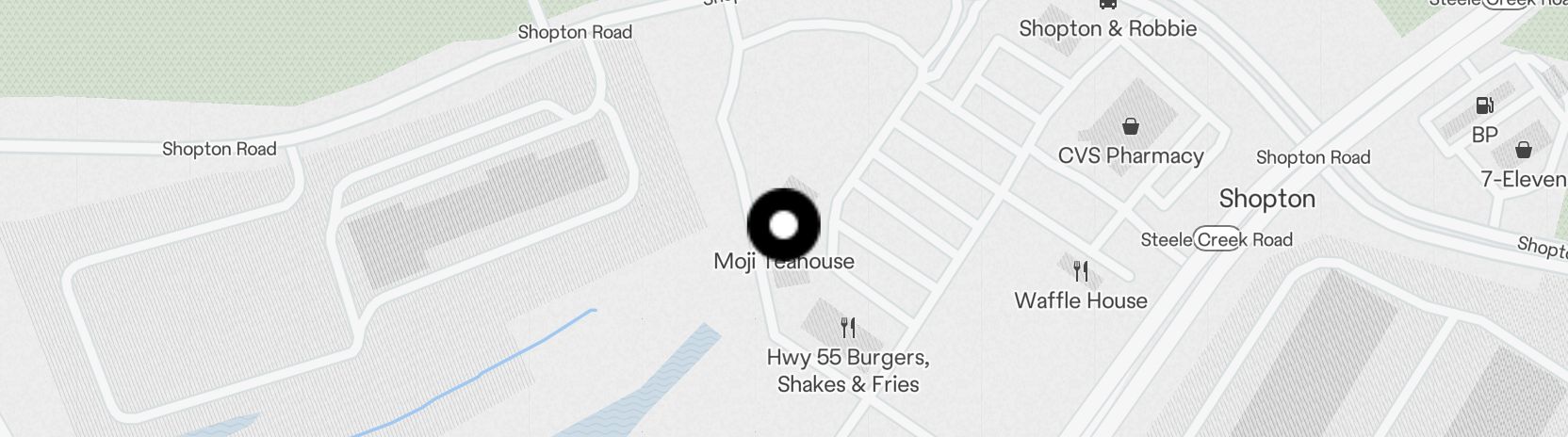Open the 7-Eleven store marker
The width and height of the screenshot is (1568, 437).
click(1523, 150)
